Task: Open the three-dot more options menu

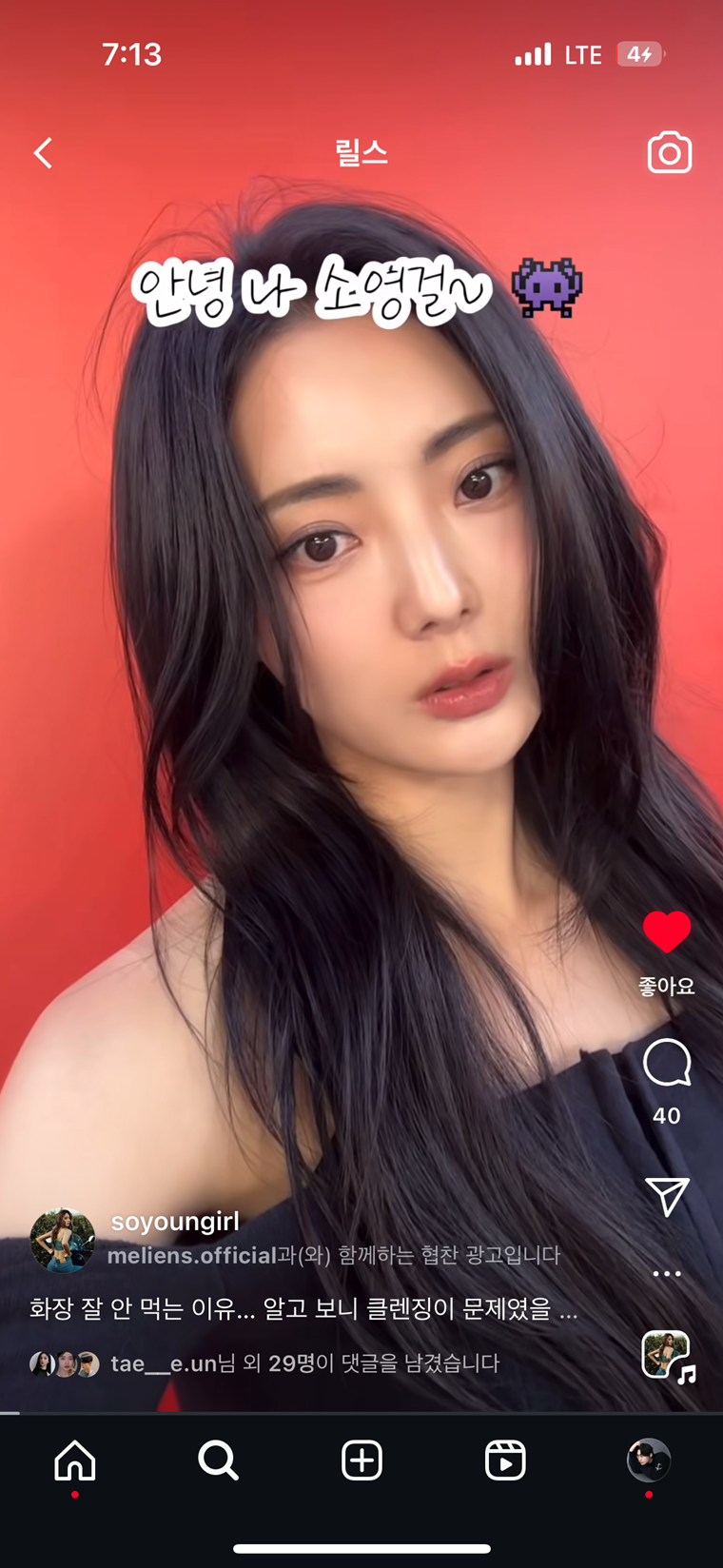Action: click(x=667, y=1273)
